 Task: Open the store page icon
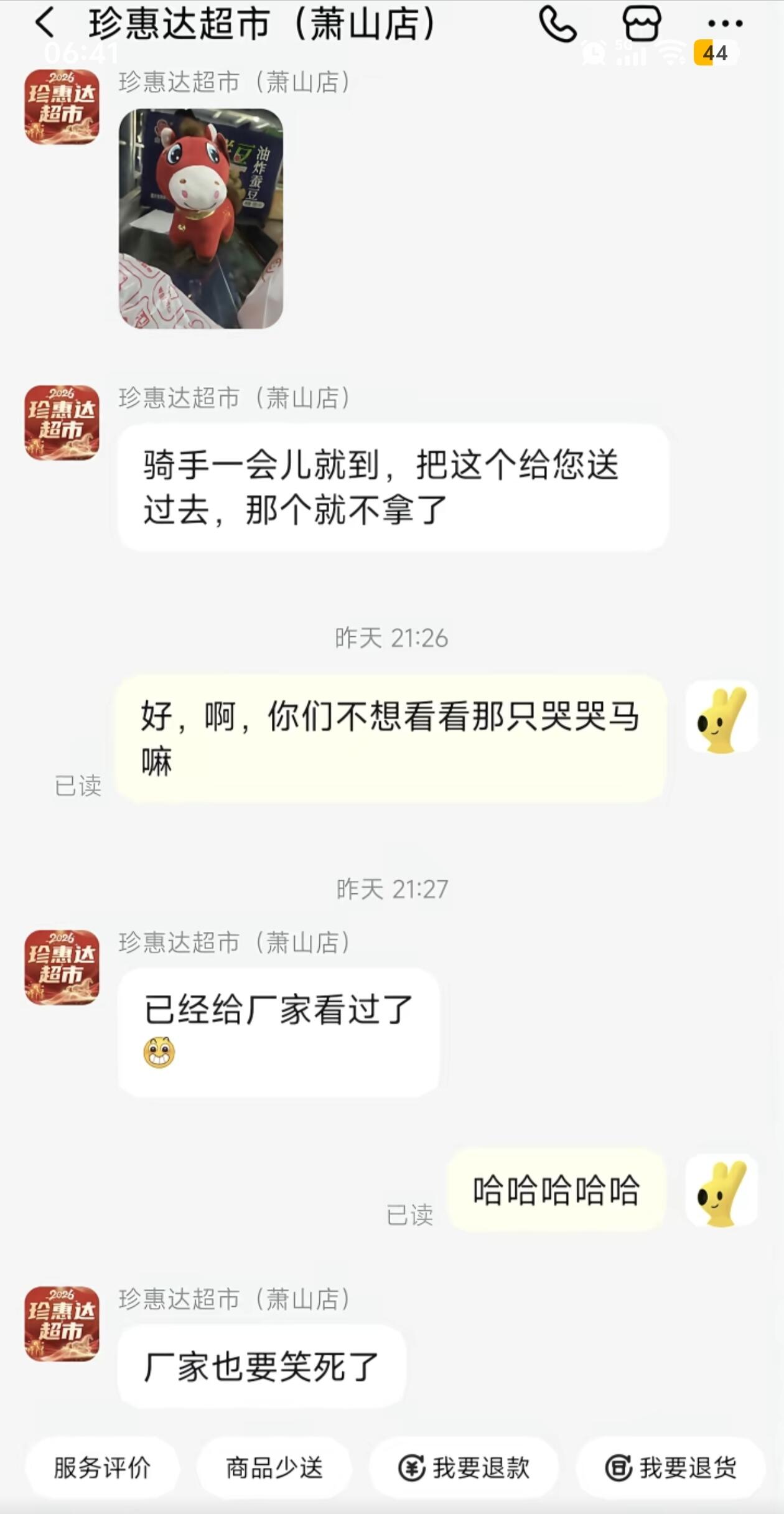pos(641,24)
